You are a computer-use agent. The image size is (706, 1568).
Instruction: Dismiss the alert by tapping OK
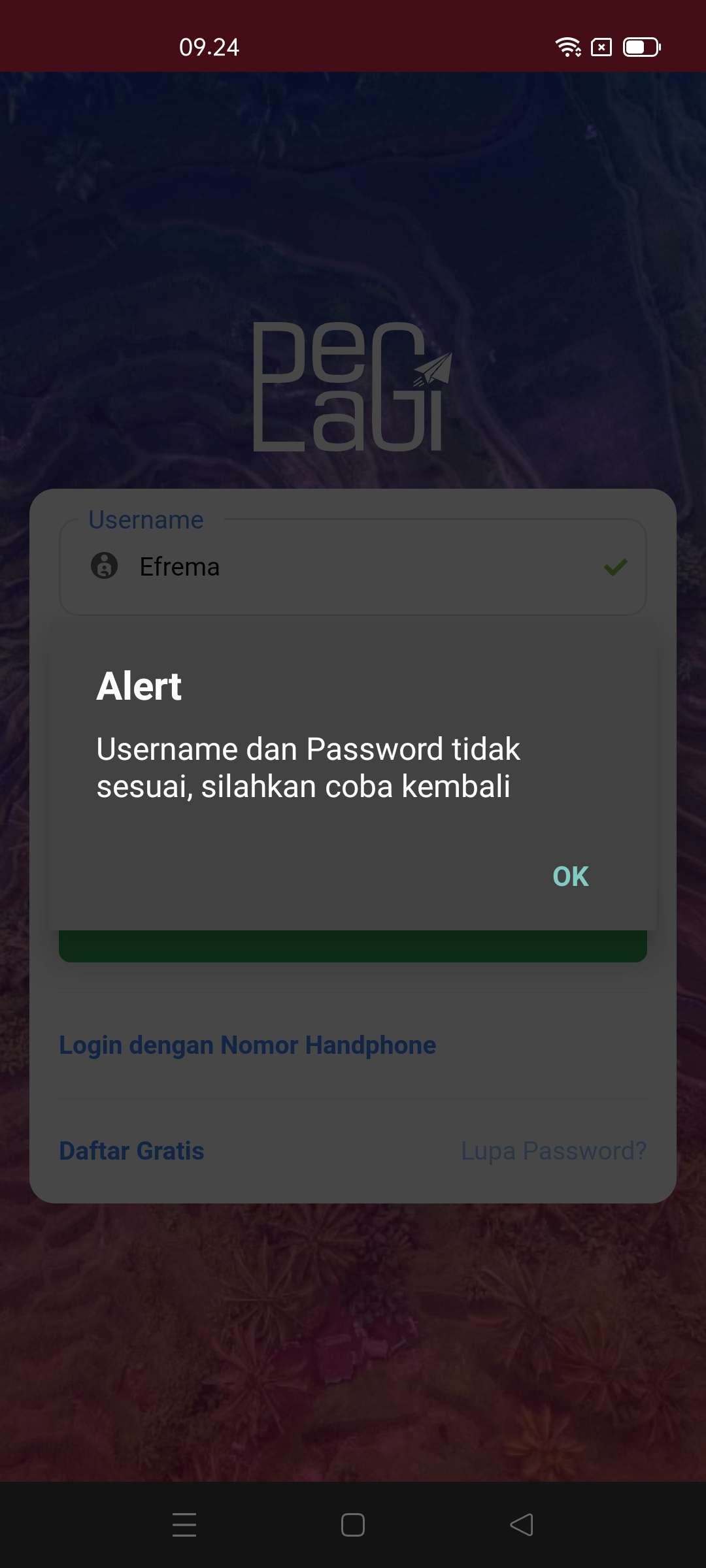click(x=570, y=876)
